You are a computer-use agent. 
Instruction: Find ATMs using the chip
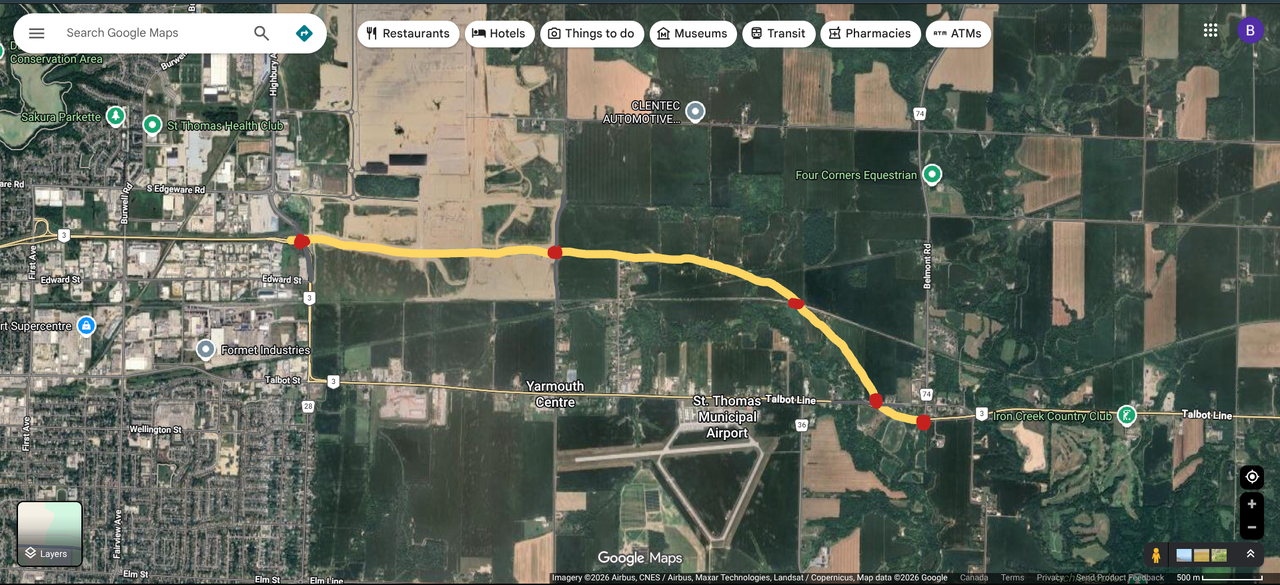point(957,33)
